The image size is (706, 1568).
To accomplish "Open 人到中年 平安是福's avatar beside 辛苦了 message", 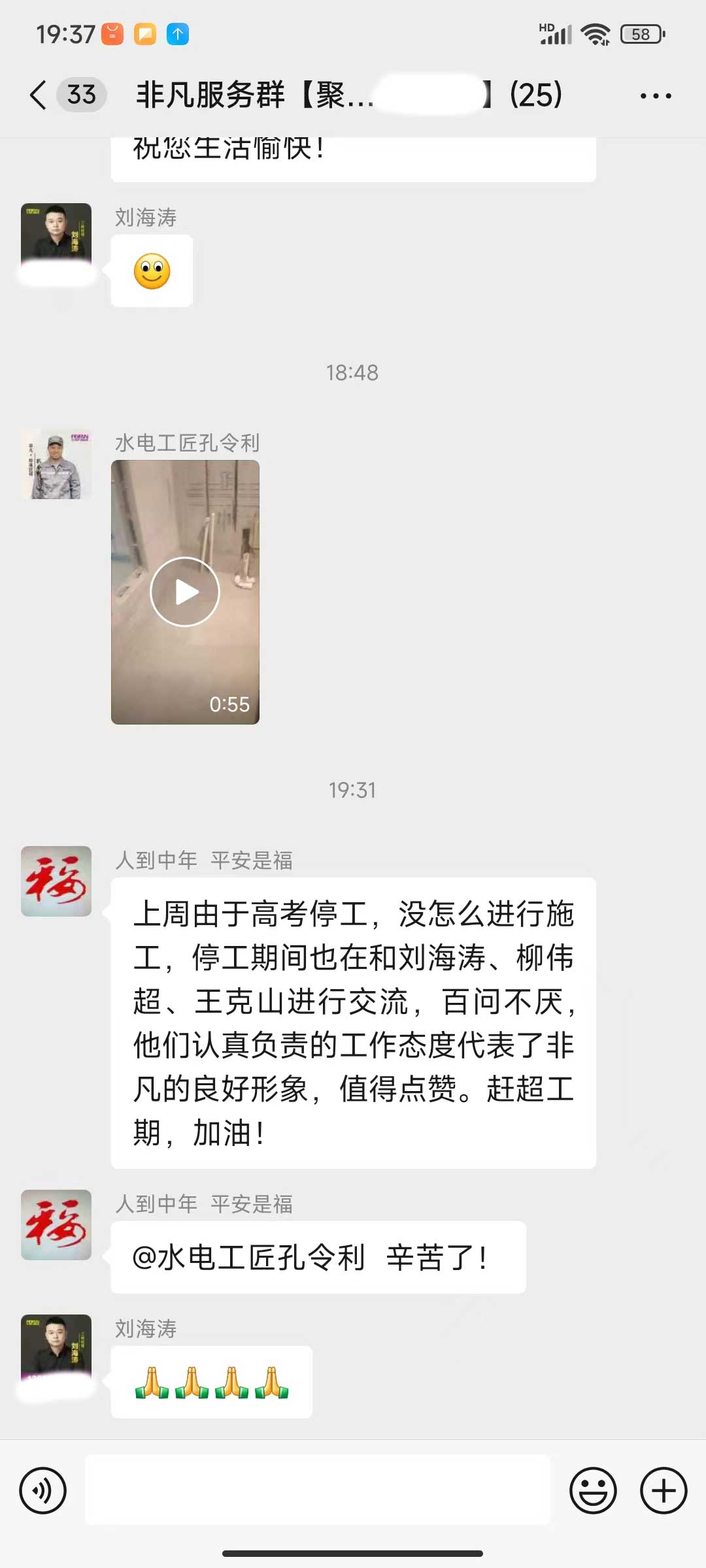I will (56, 1224).
